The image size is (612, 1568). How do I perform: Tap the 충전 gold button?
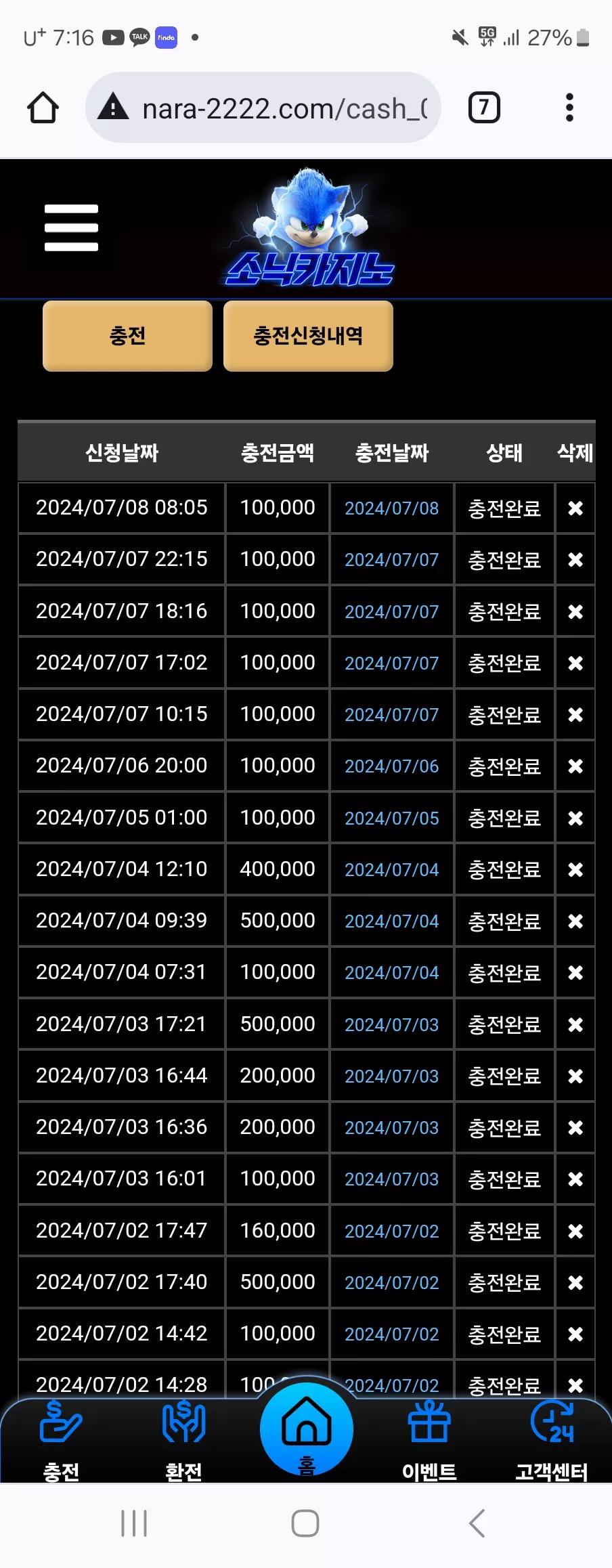tap(127, 336)
